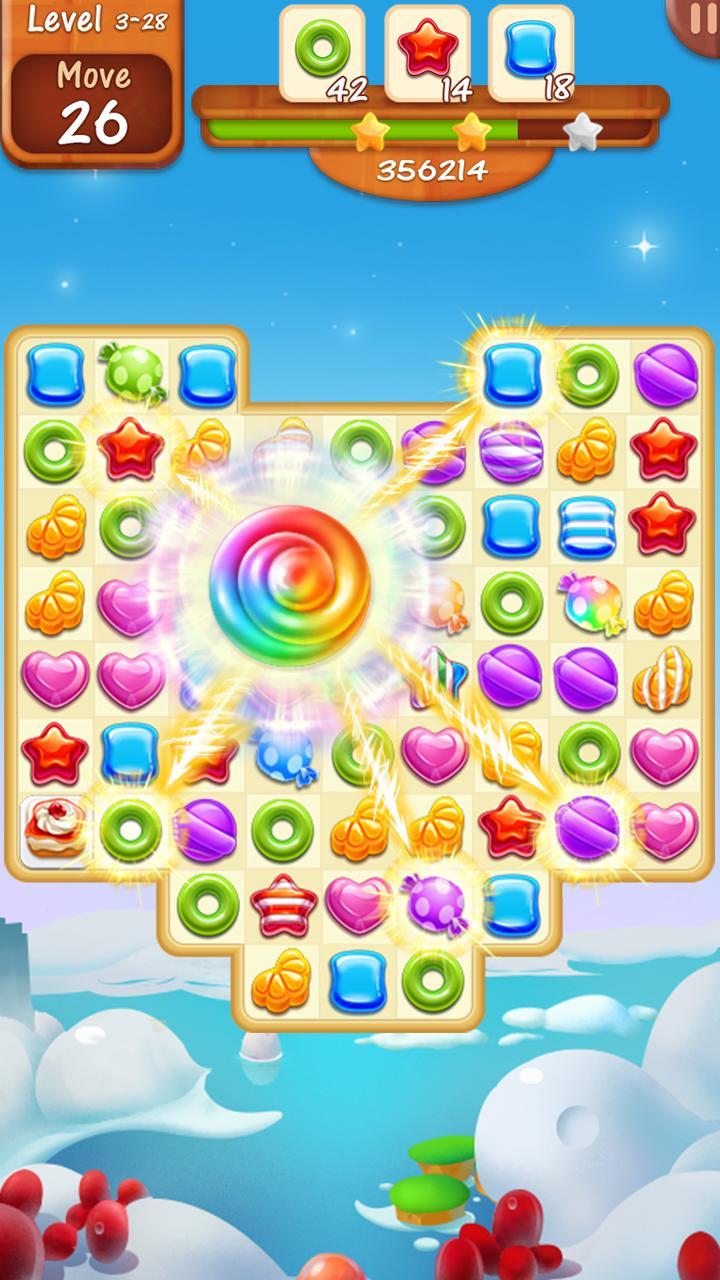
Task: Select the blue striped candy
Action: (586, 525)
